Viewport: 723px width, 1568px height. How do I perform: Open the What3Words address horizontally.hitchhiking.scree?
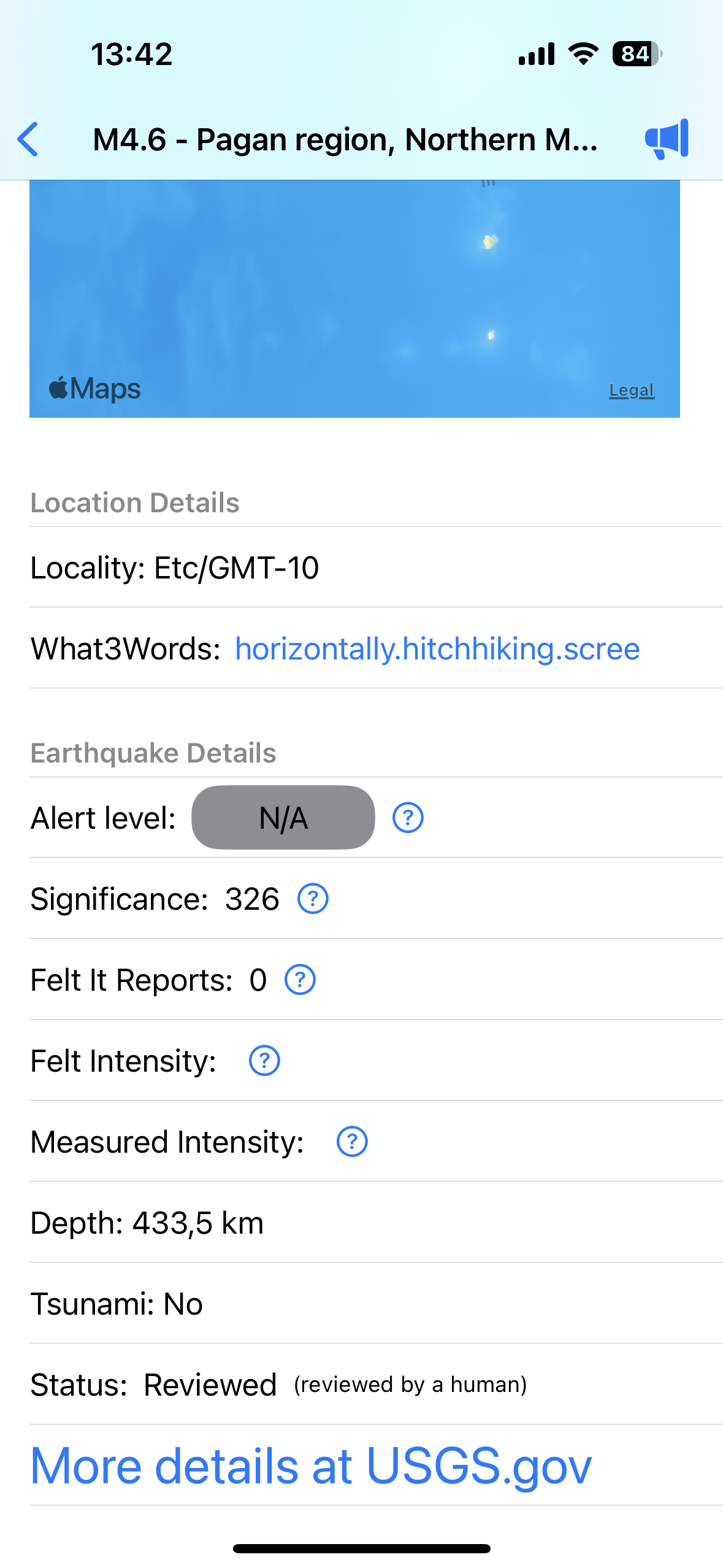coord(437,649)
